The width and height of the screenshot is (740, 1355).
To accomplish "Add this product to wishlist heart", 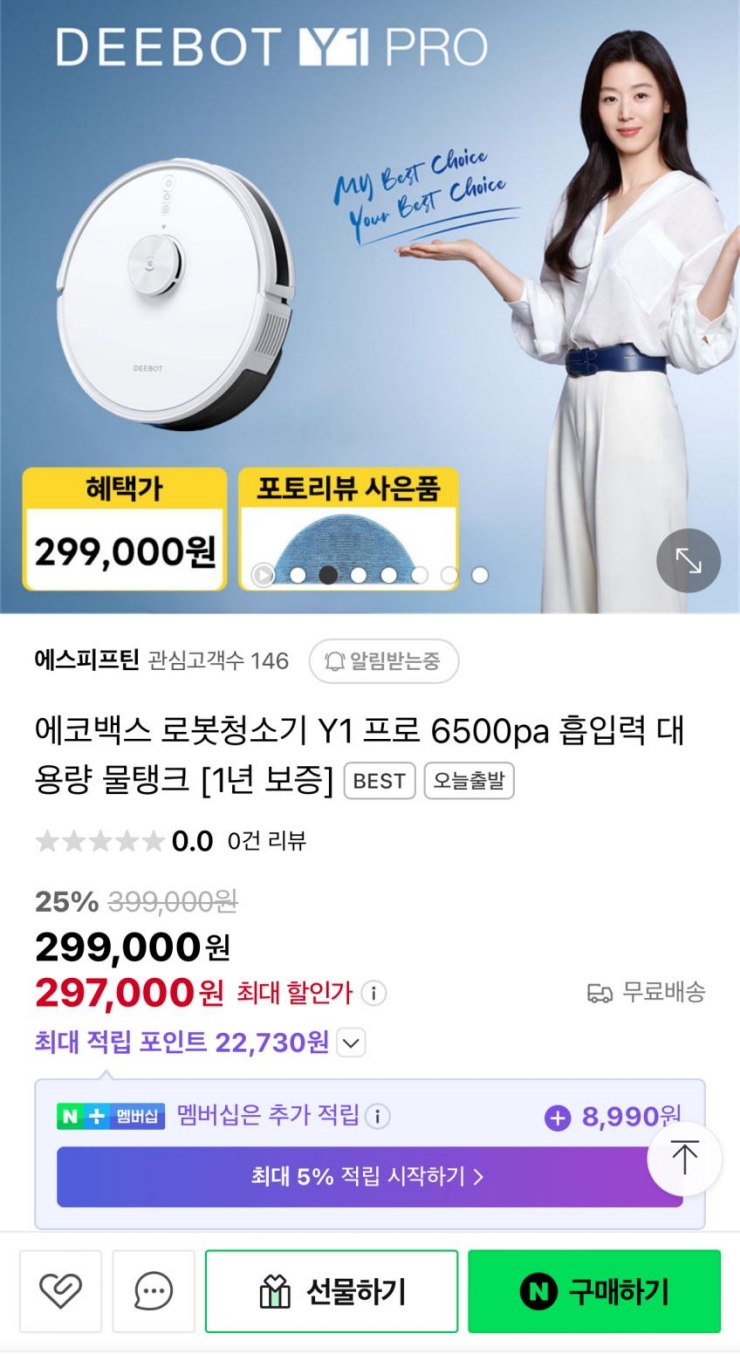I will [x=60, y=1291].
